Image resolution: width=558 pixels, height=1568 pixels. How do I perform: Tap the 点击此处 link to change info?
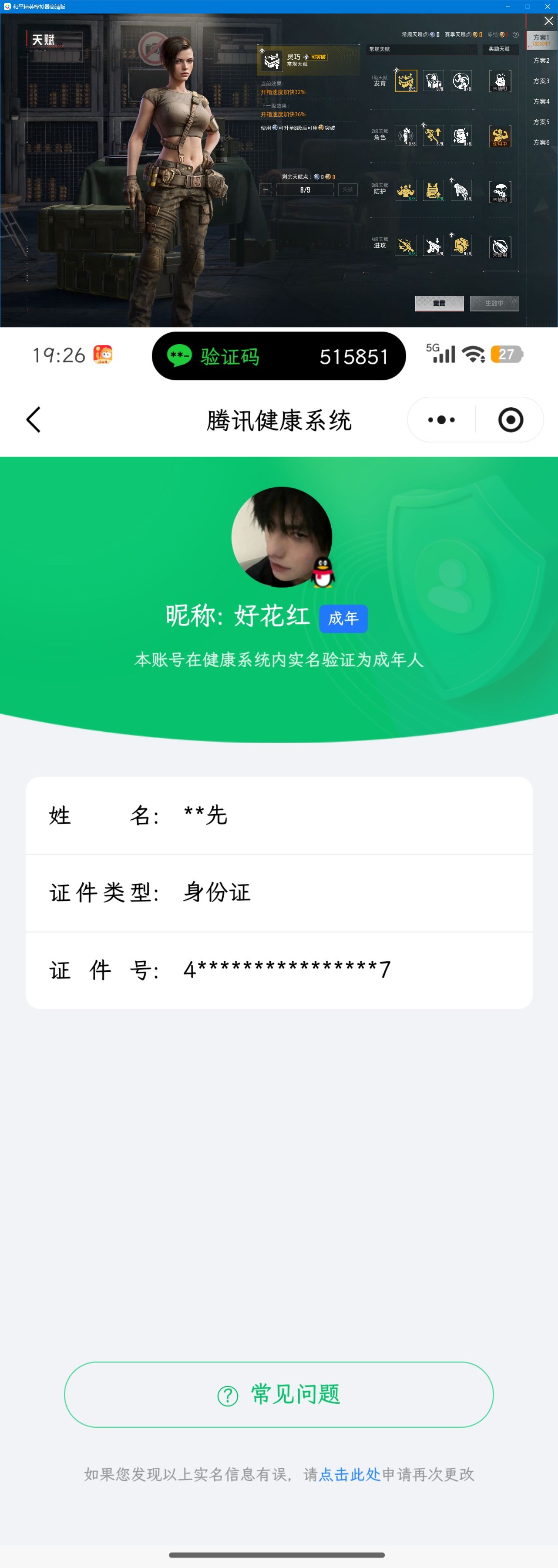[350, 1474]
